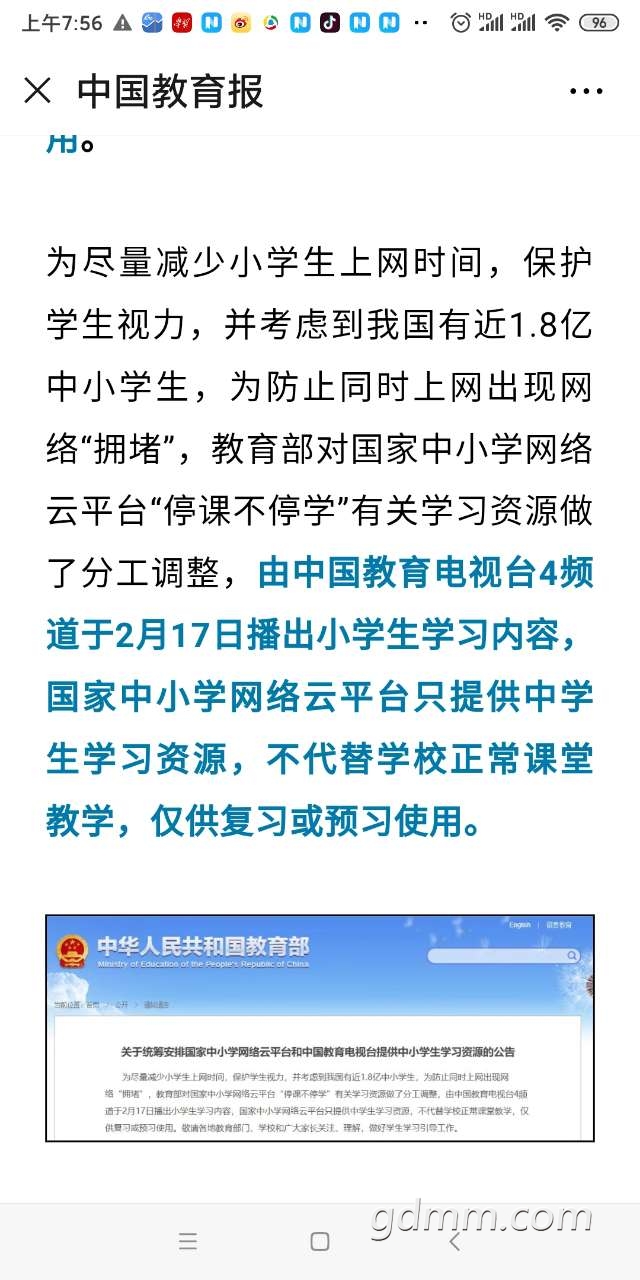Open the system recent apps menu
This screenshot has height=1280, width=640.
coord(188,1241)
